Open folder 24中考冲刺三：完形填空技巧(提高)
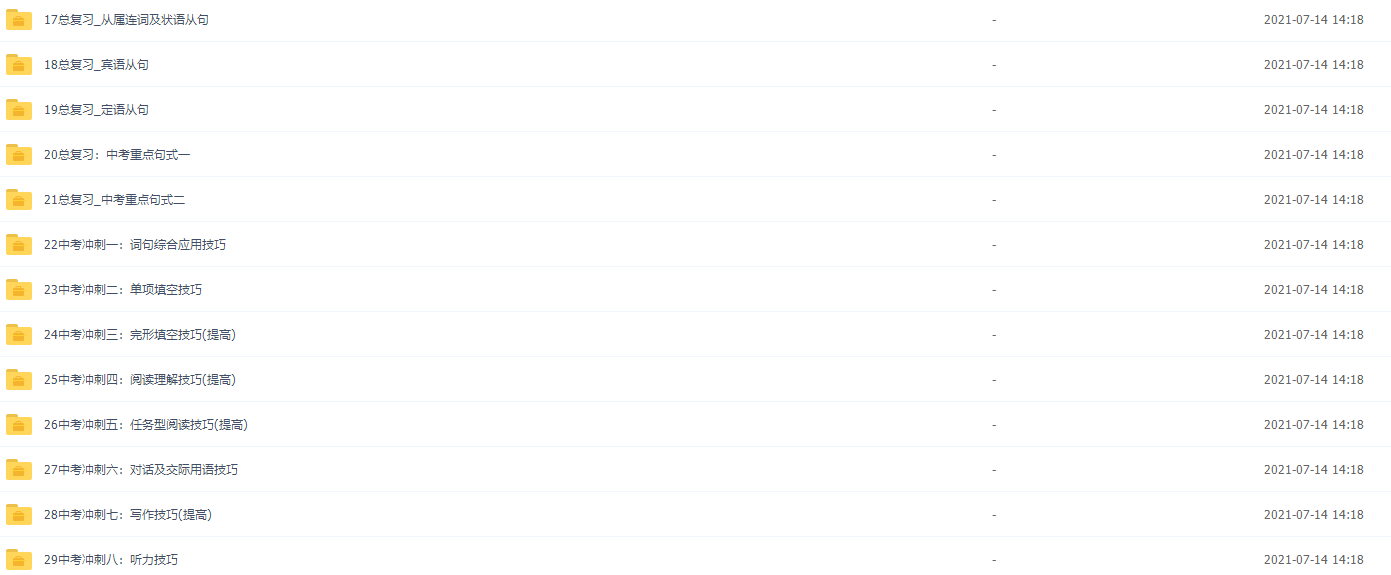 pos(139,335)
